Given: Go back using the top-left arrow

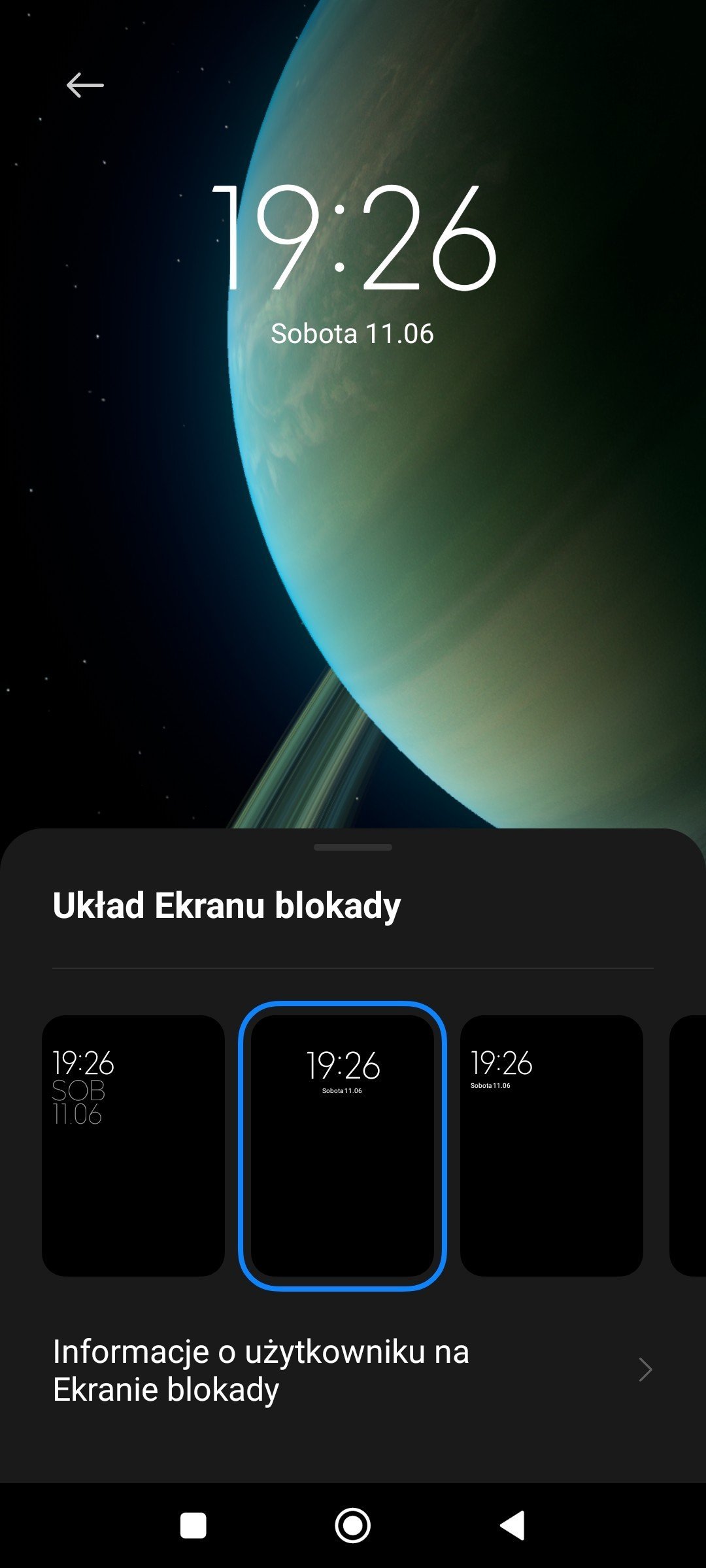Looking at the screenshot, I should [x=85, y=85].
